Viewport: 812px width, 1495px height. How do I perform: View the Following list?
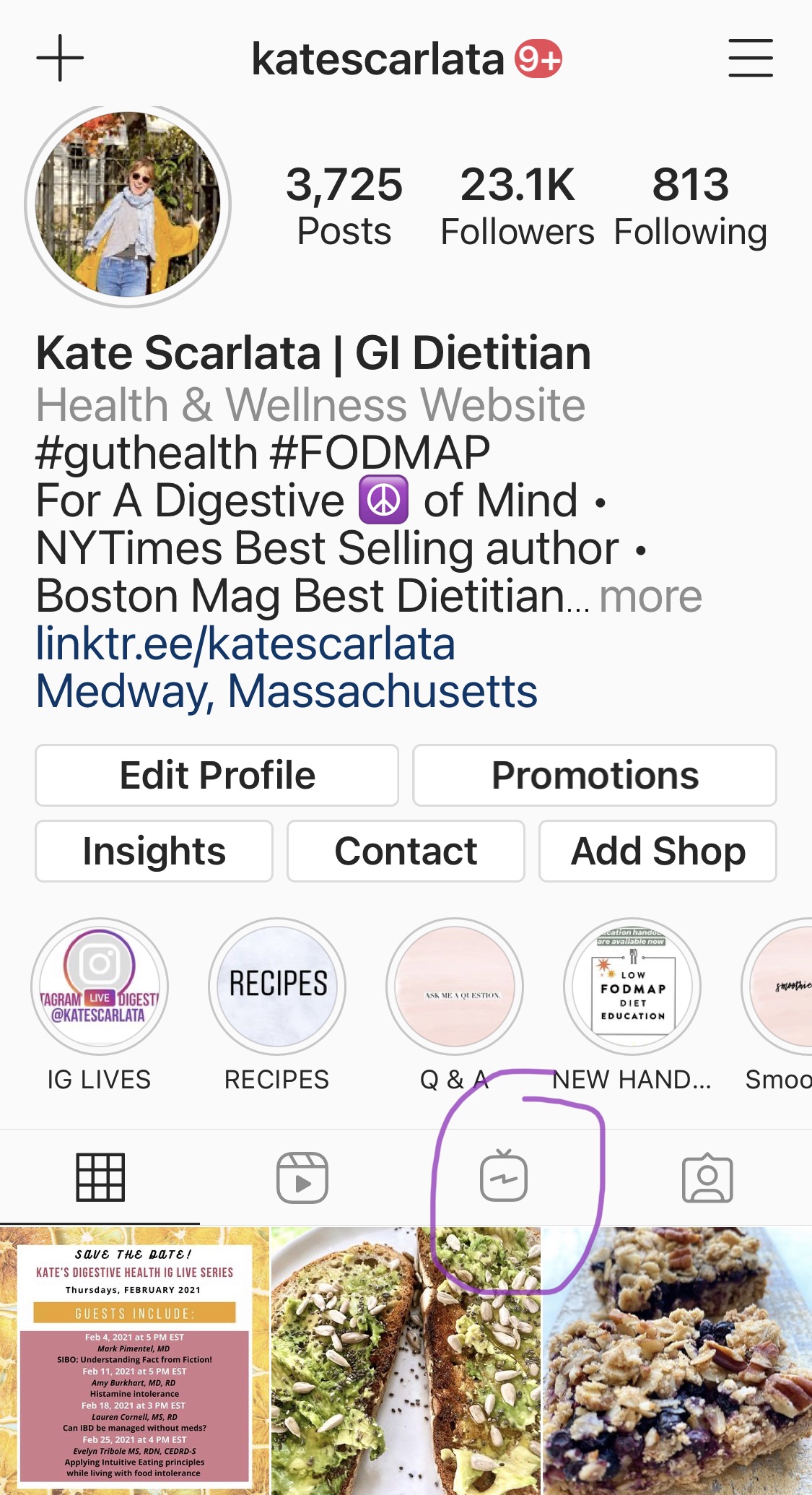coord(690,206)
